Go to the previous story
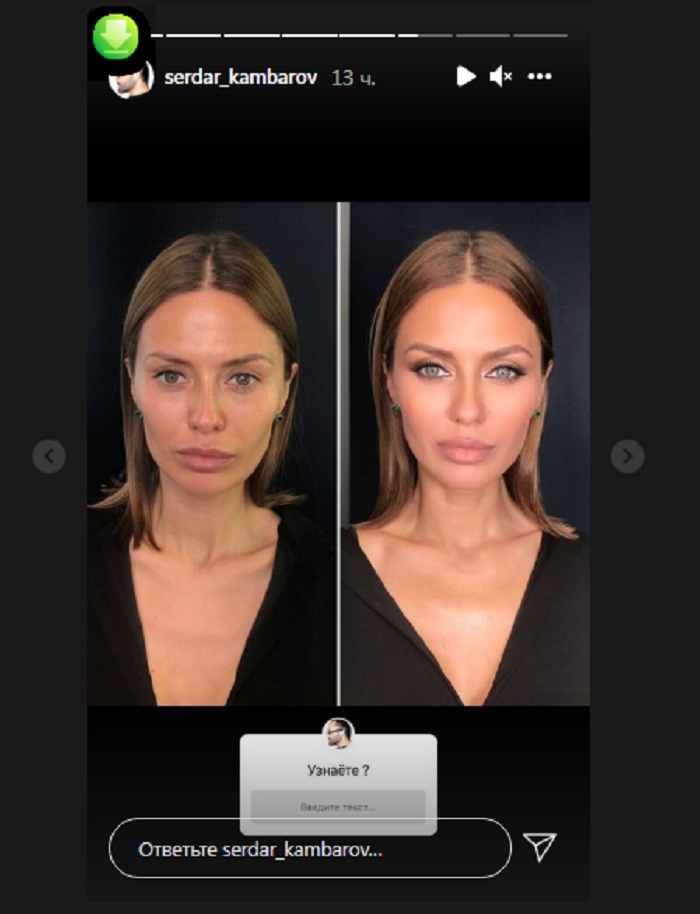The width and height of the screenshot is (700, 914). point(49,456)
